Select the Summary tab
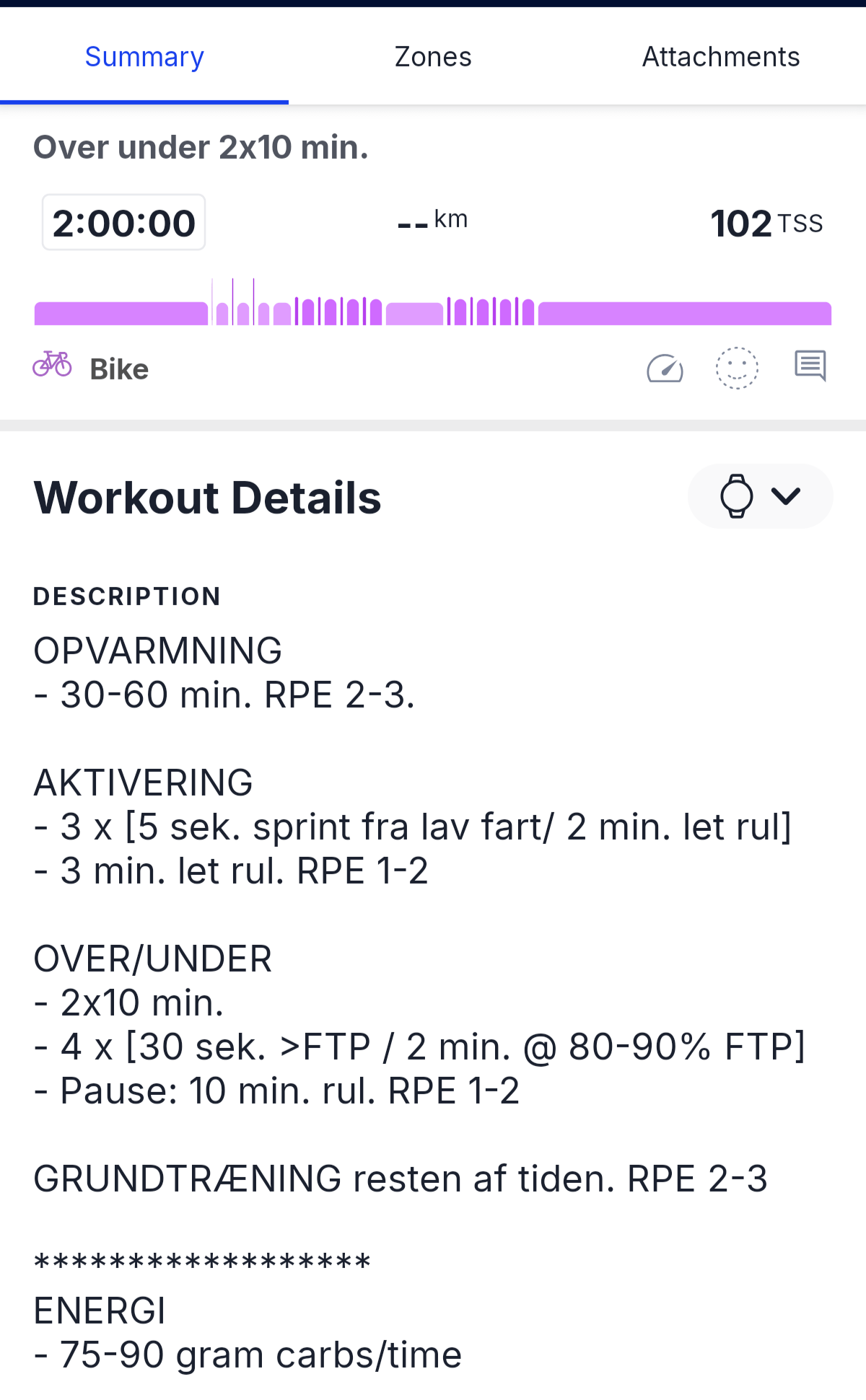Viewport: 866px width, 1400px height. pyautogui.click(x=144, y=57)
